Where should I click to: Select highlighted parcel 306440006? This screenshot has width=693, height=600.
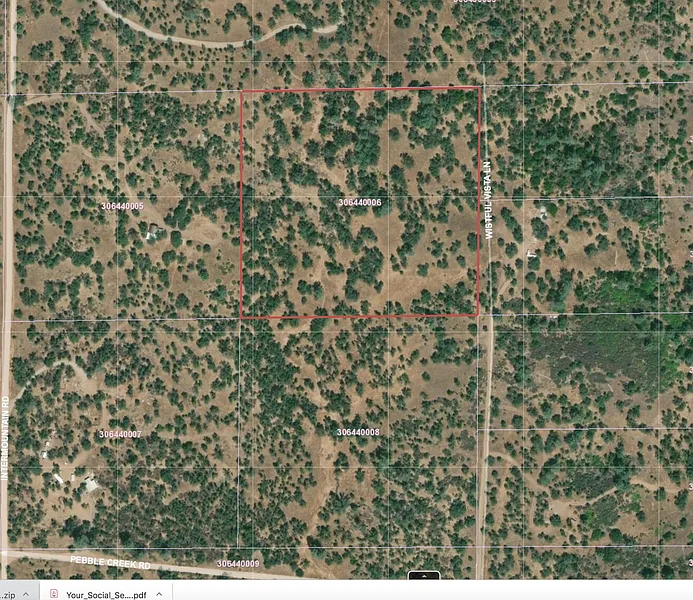click(x=359, y=202)
